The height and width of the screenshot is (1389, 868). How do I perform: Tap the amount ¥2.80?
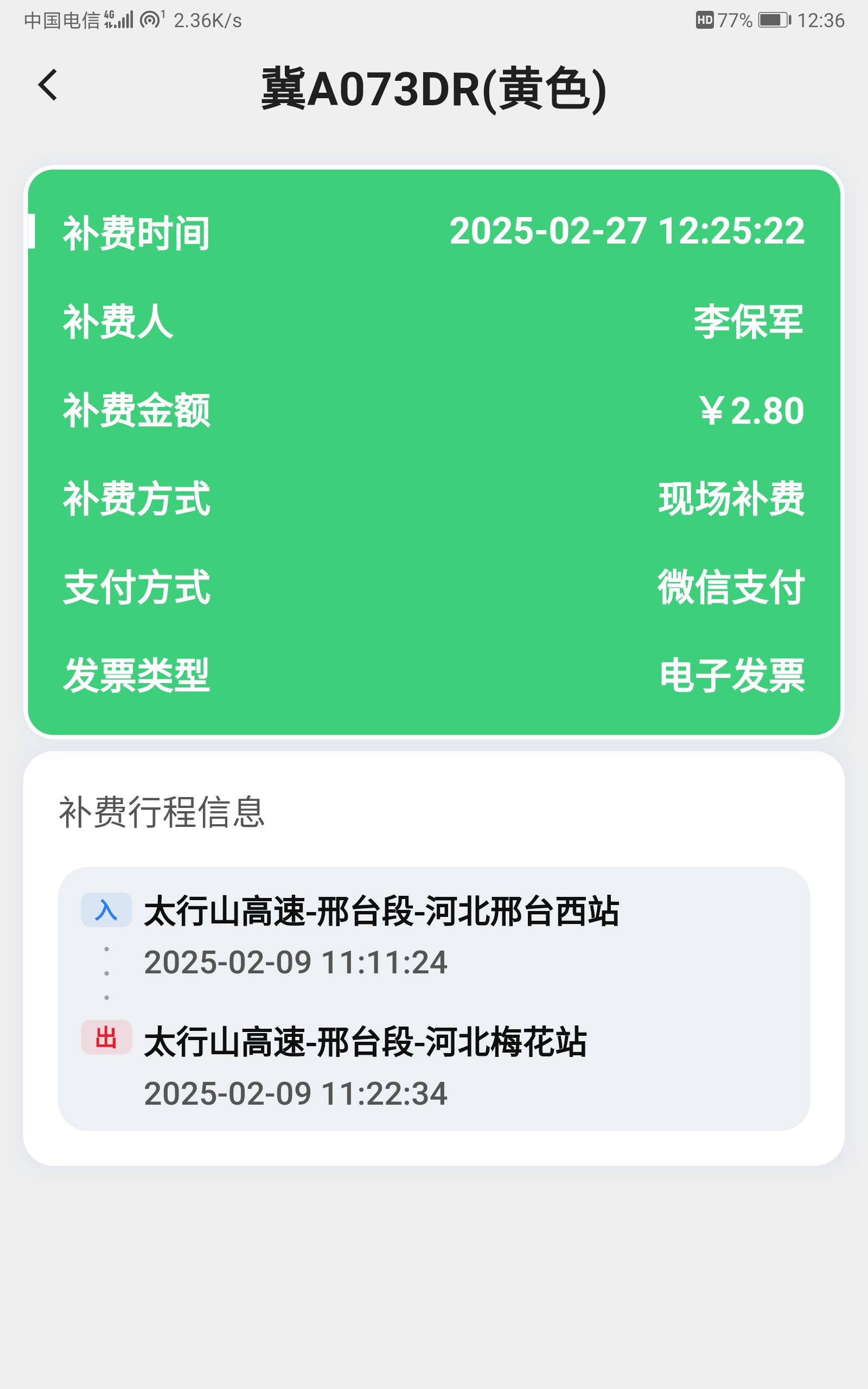click(752, 410)
